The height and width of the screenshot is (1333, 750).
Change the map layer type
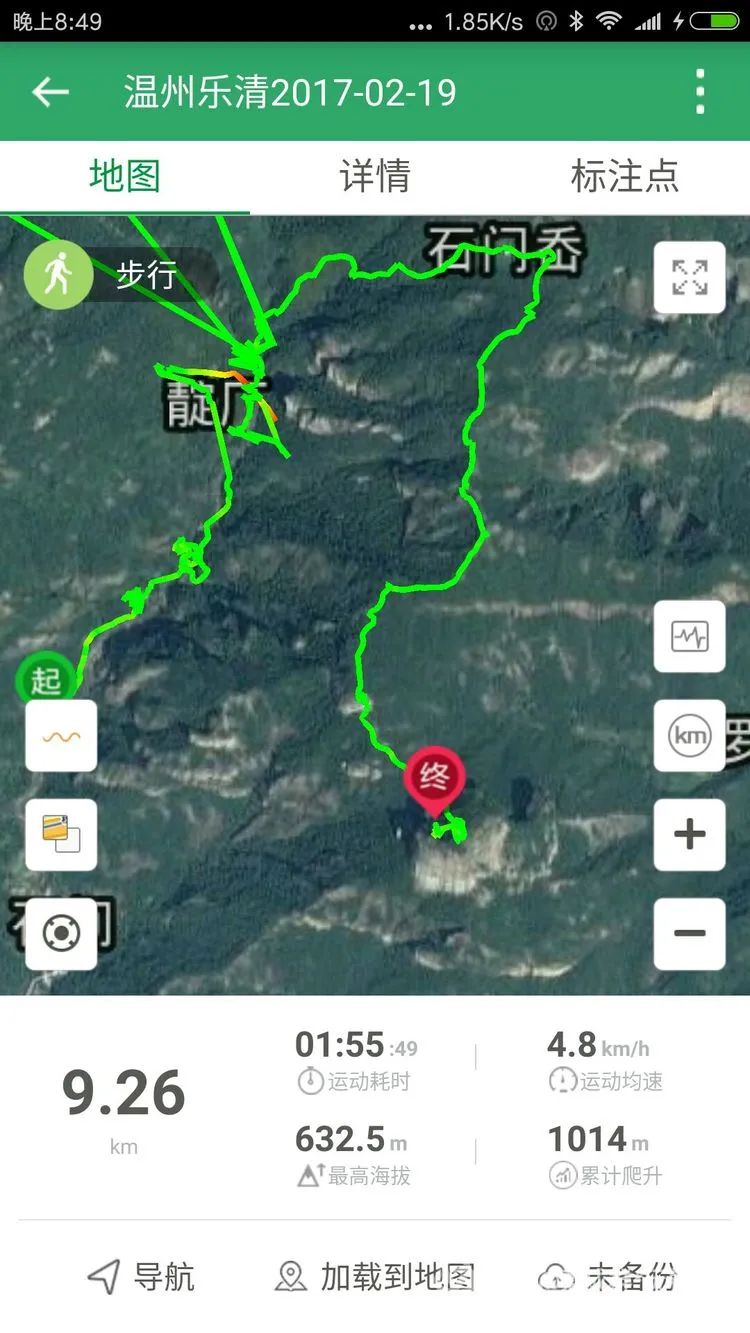[61, 834]
